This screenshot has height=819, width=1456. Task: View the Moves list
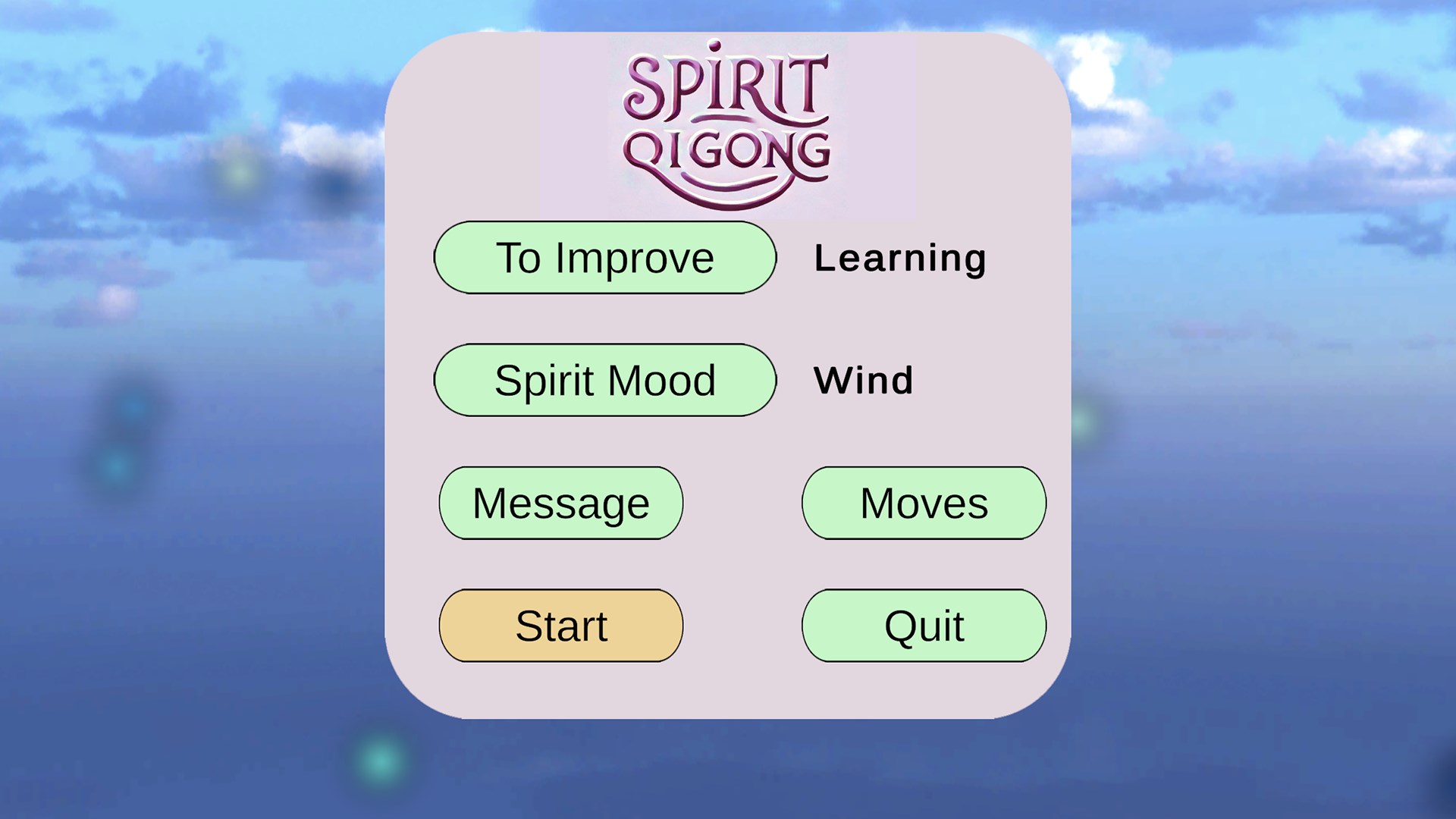924,503
